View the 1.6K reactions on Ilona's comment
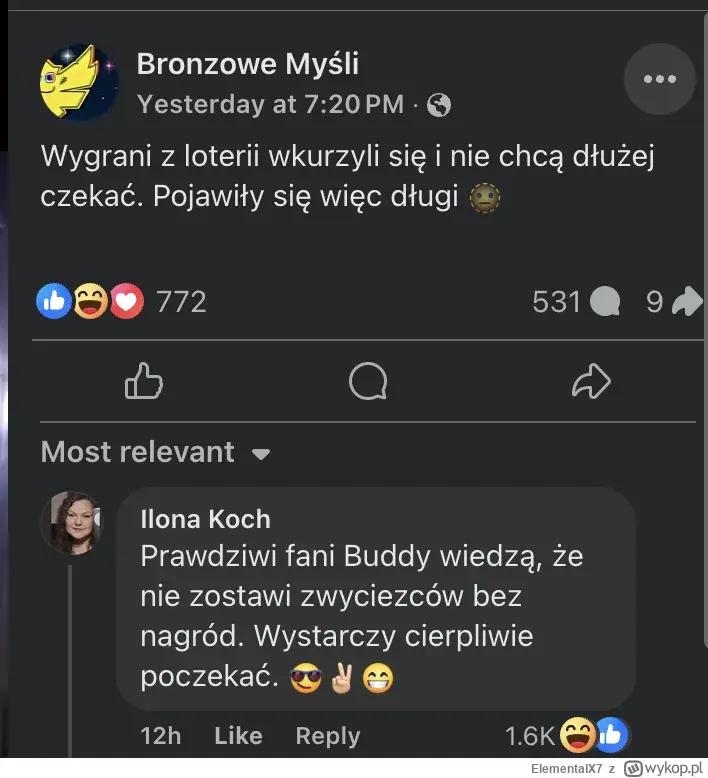 click(x=565, y=736)
